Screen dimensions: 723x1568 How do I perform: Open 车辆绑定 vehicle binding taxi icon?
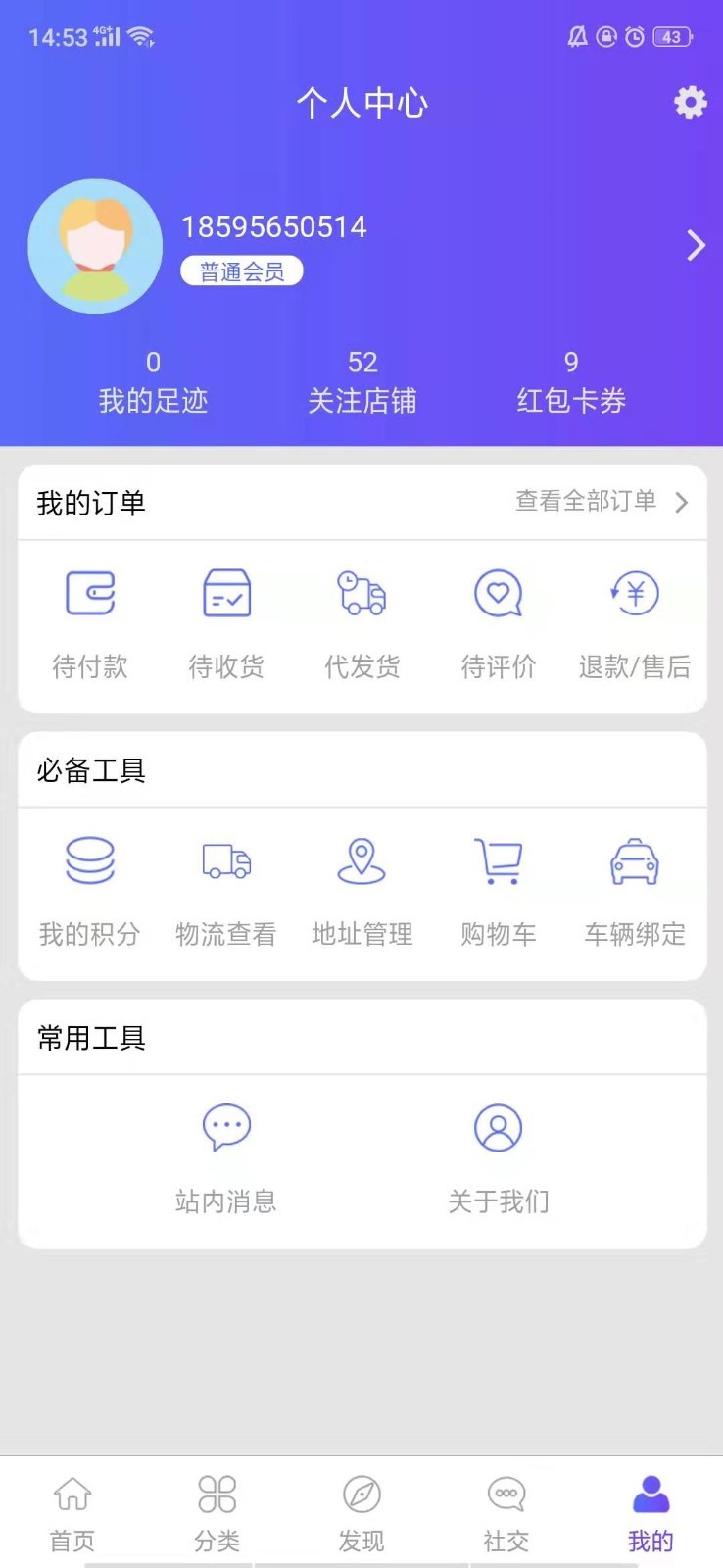(x=633, y=887)
